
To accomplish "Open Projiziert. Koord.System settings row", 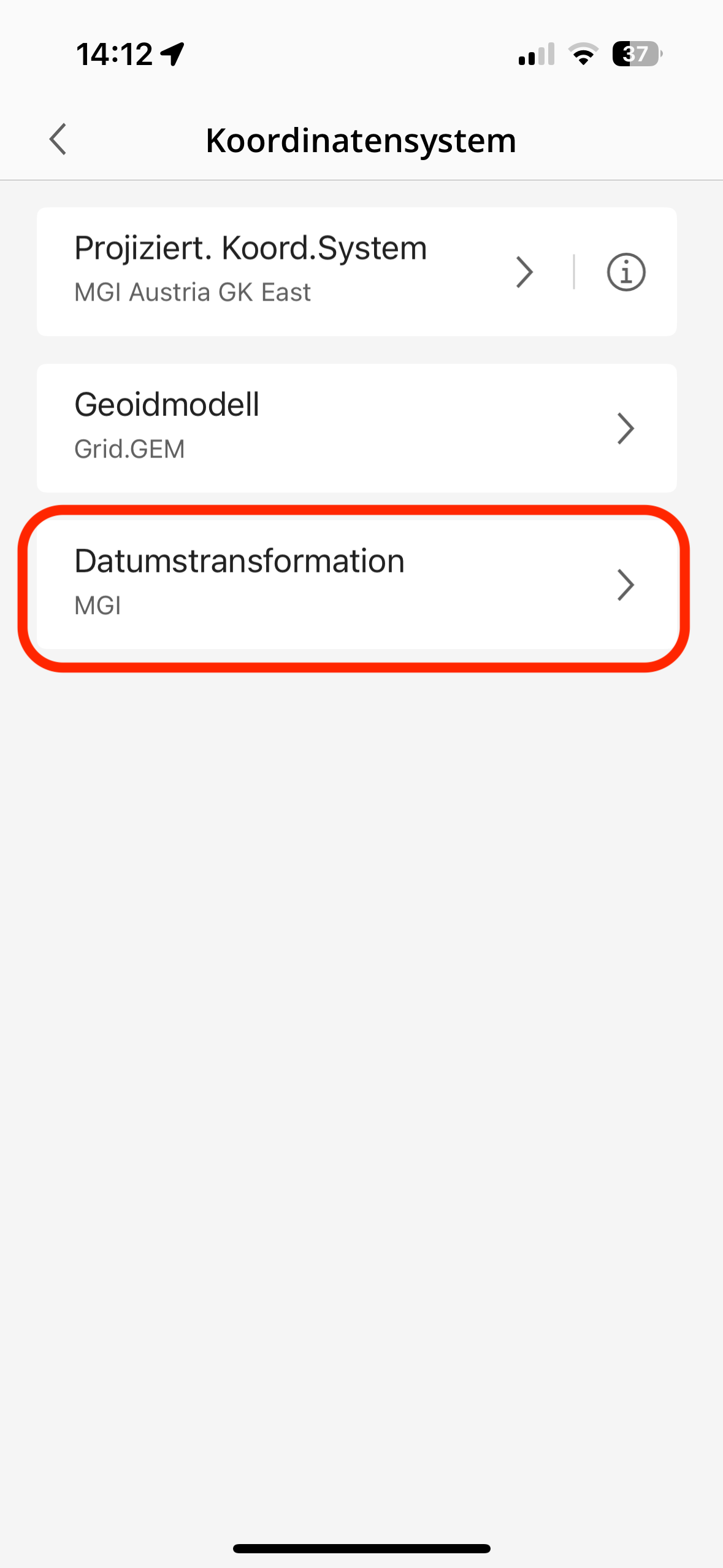I will click(x=294, y=271).
